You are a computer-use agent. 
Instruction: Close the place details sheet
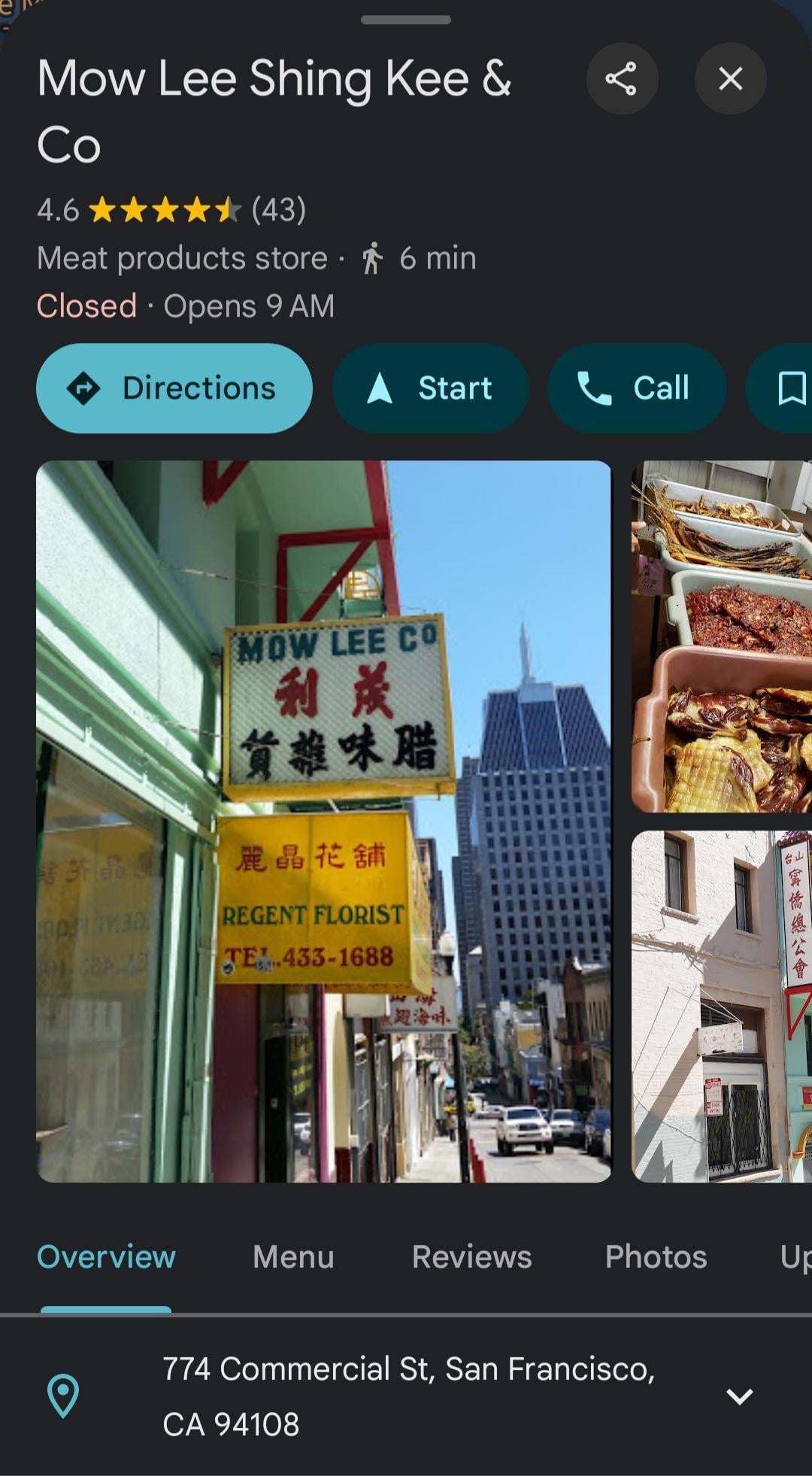point(730,78)
